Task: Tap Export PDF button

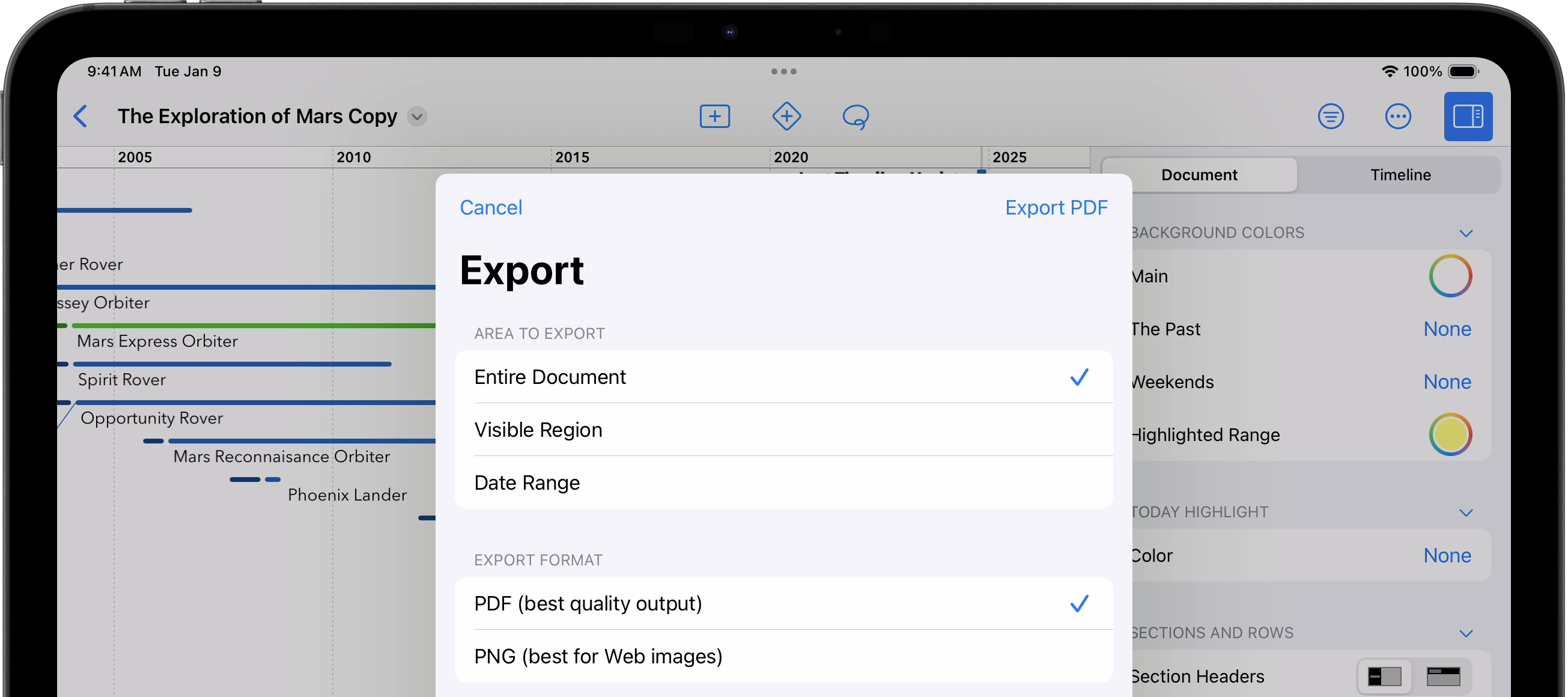Action: point(1056,207)
